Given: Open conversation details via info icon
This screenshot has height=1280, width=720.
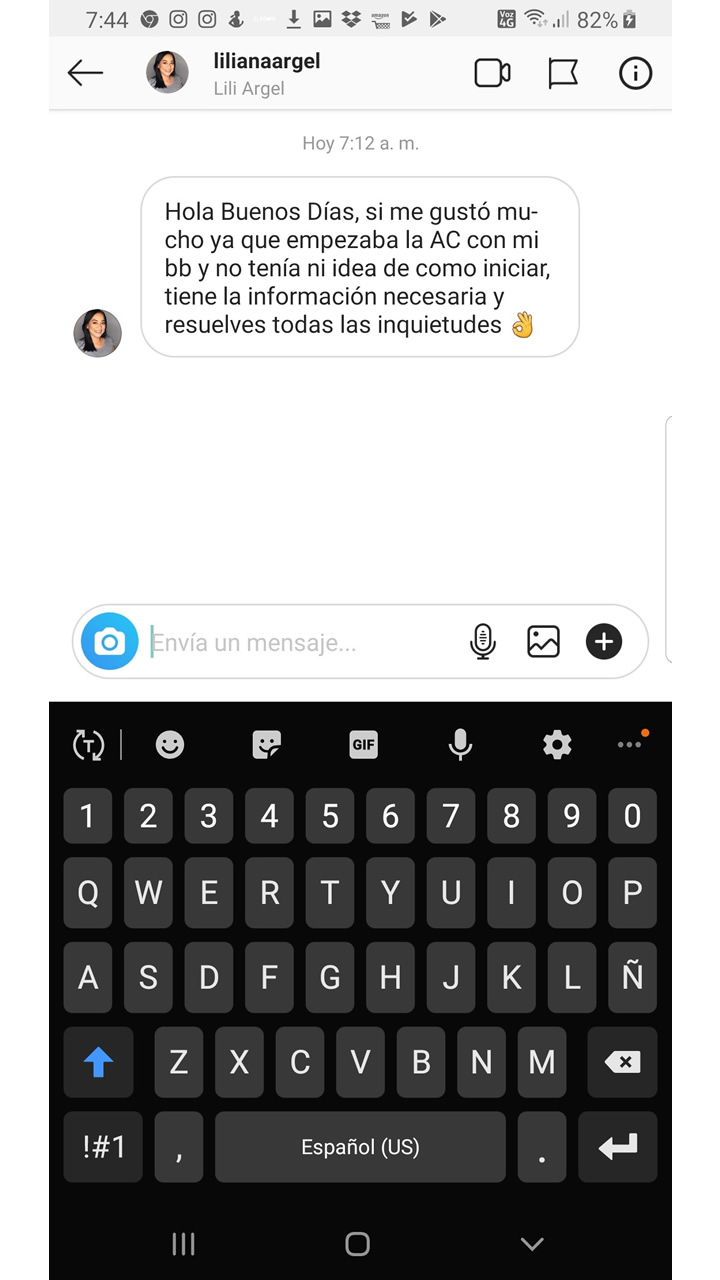Looking at the screenshot, I should (x=635, y=72).
